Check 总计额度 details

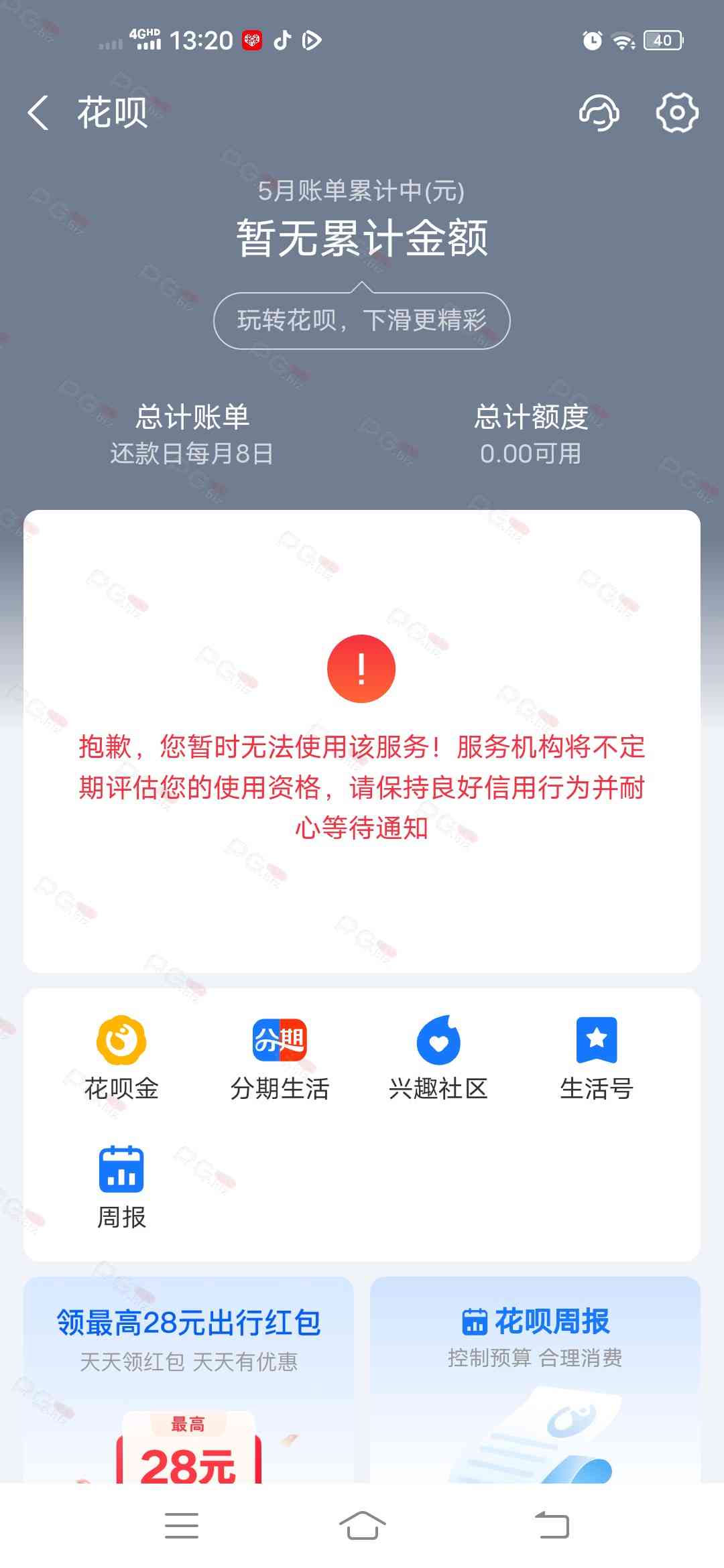(531, 434)
